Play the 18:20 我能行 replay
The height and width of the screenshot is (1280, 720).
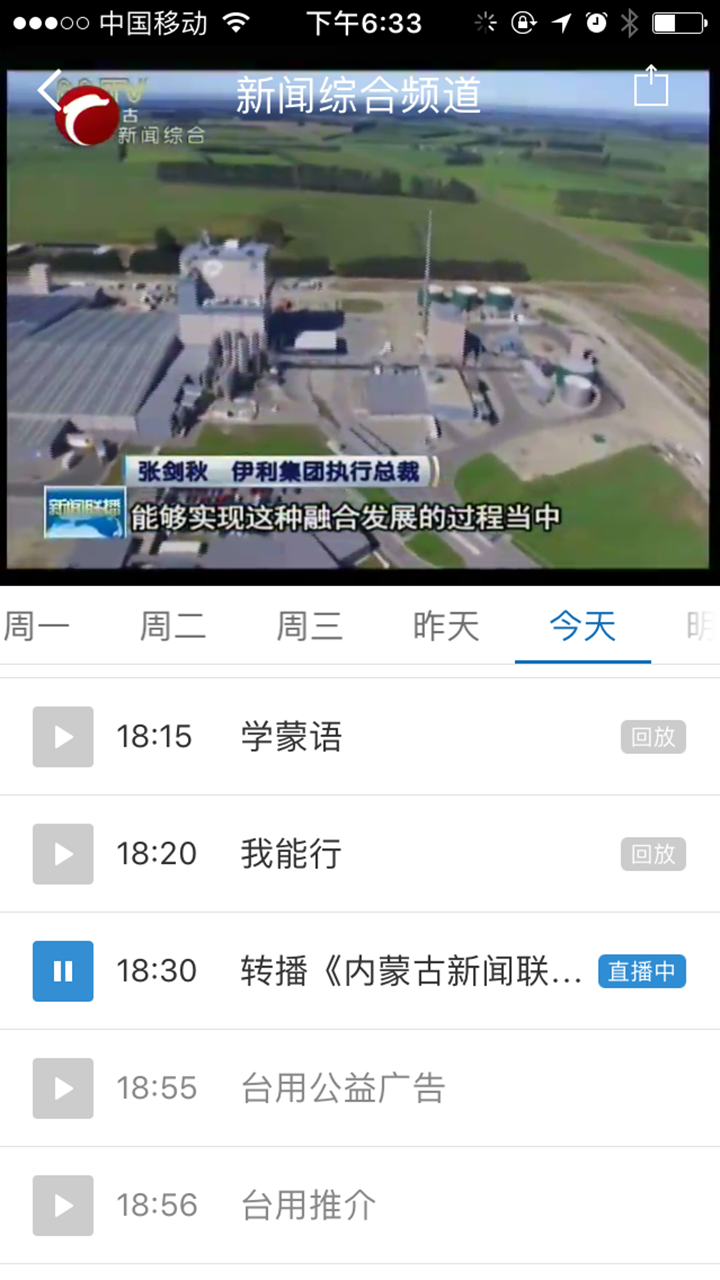(x=63, y=854)
